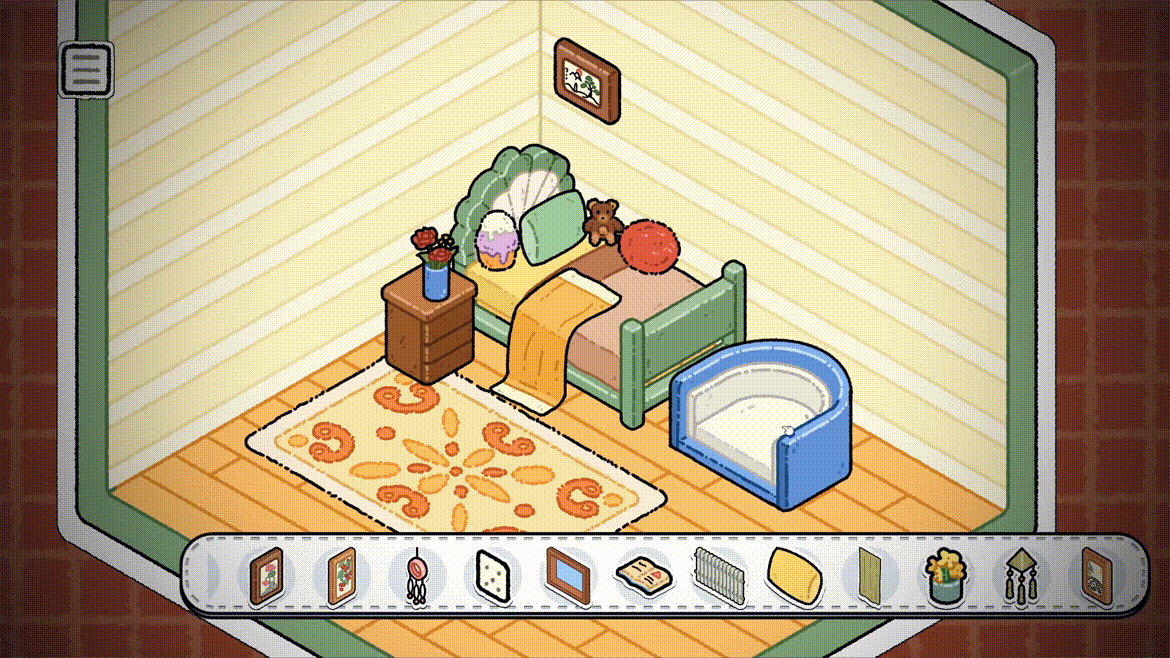The image size is (1170, 658).
Task: Pick the white spotted cushion from the tray
Action: click(492, 576)
